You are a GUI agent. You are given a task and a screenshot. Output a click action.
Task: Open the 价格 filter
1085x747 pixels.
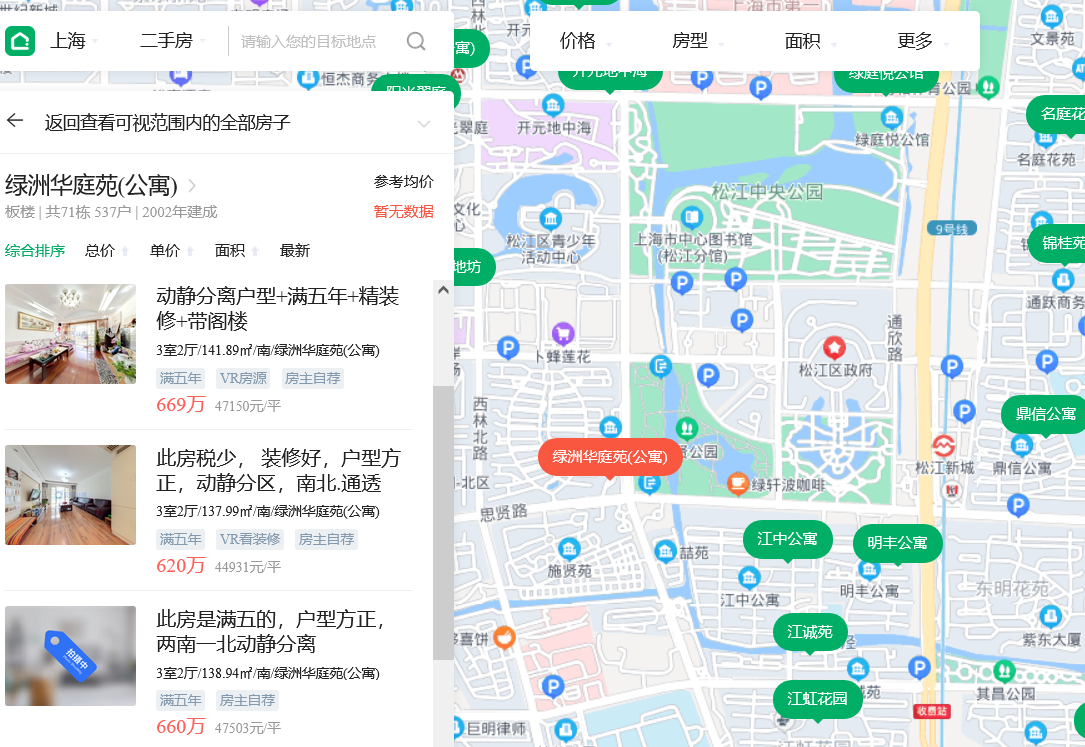coord(585,41)
